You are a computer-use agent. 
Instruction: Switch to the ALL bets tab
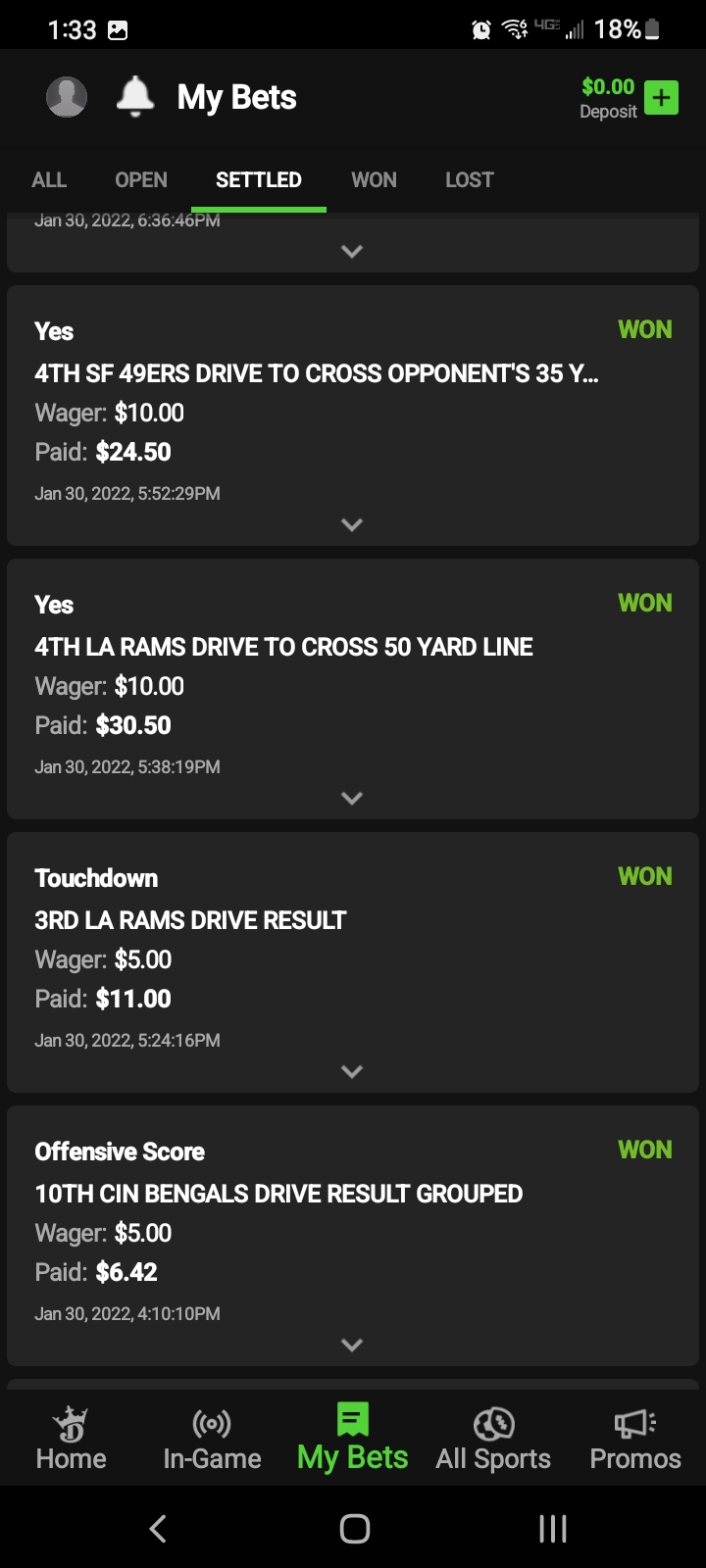coord(49,180)
